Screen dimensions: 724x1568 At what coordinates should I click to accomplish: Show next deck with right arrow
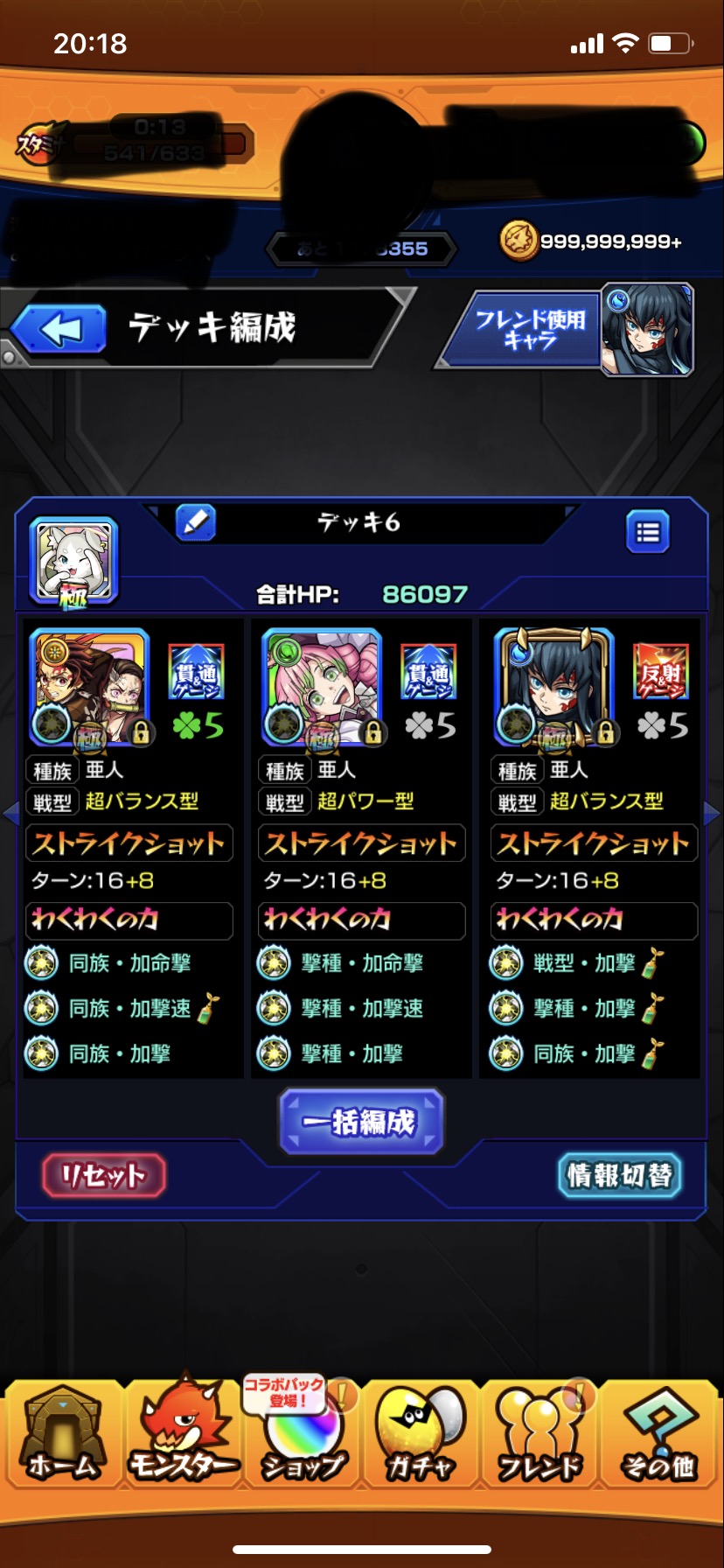click(x=713, y=814)
